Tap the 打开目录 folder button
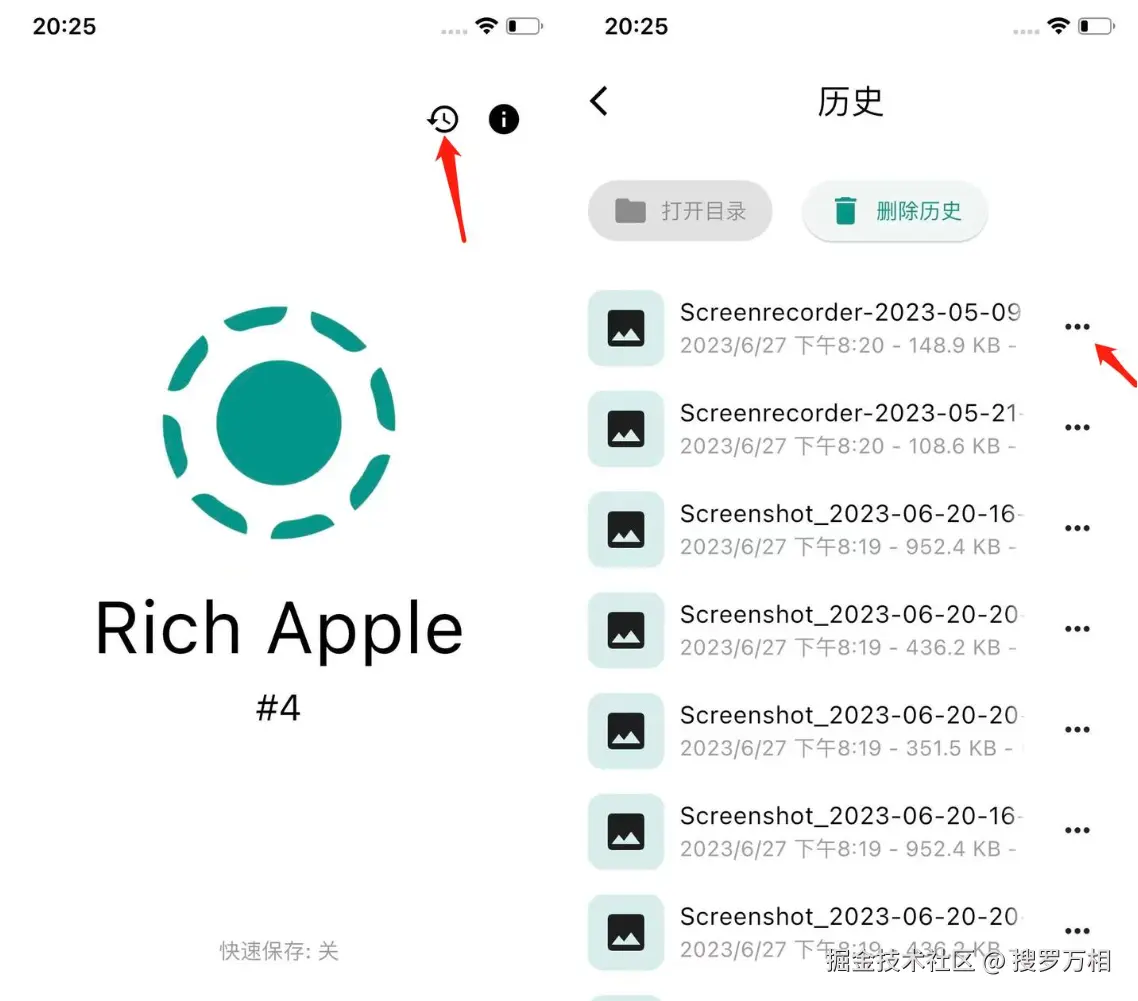This screenshot has height=1001, width=1138. [680, 211]
